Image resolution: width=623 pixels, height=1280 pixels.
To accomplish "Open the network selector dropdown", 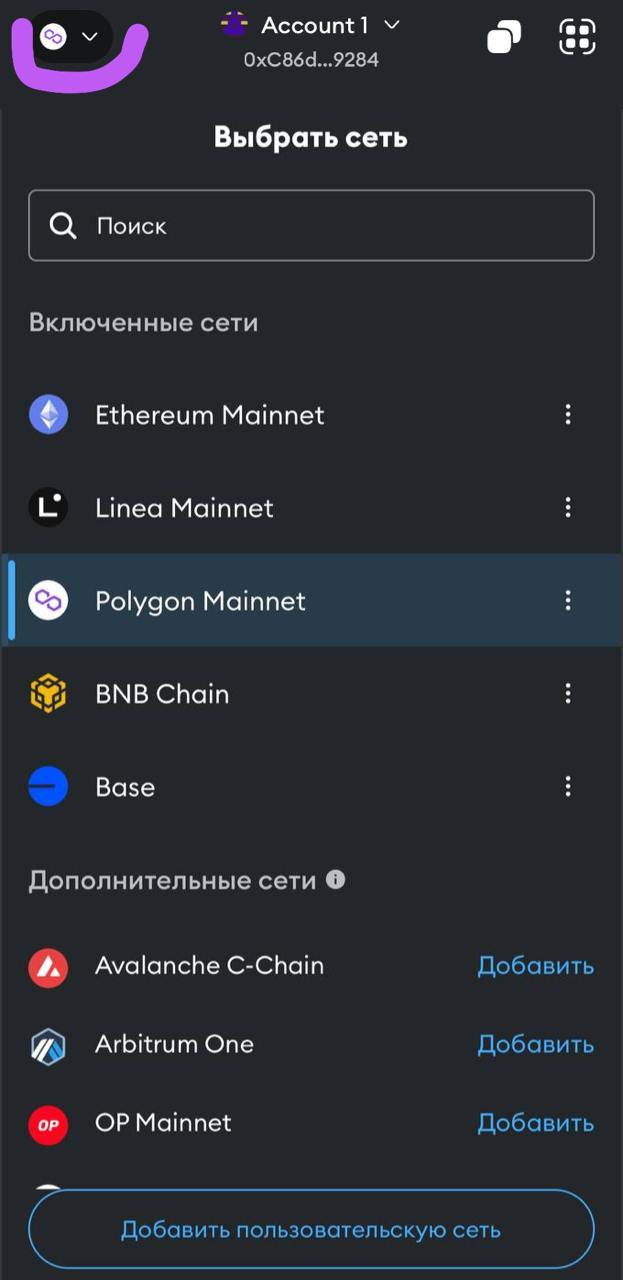I will [69, 37].
